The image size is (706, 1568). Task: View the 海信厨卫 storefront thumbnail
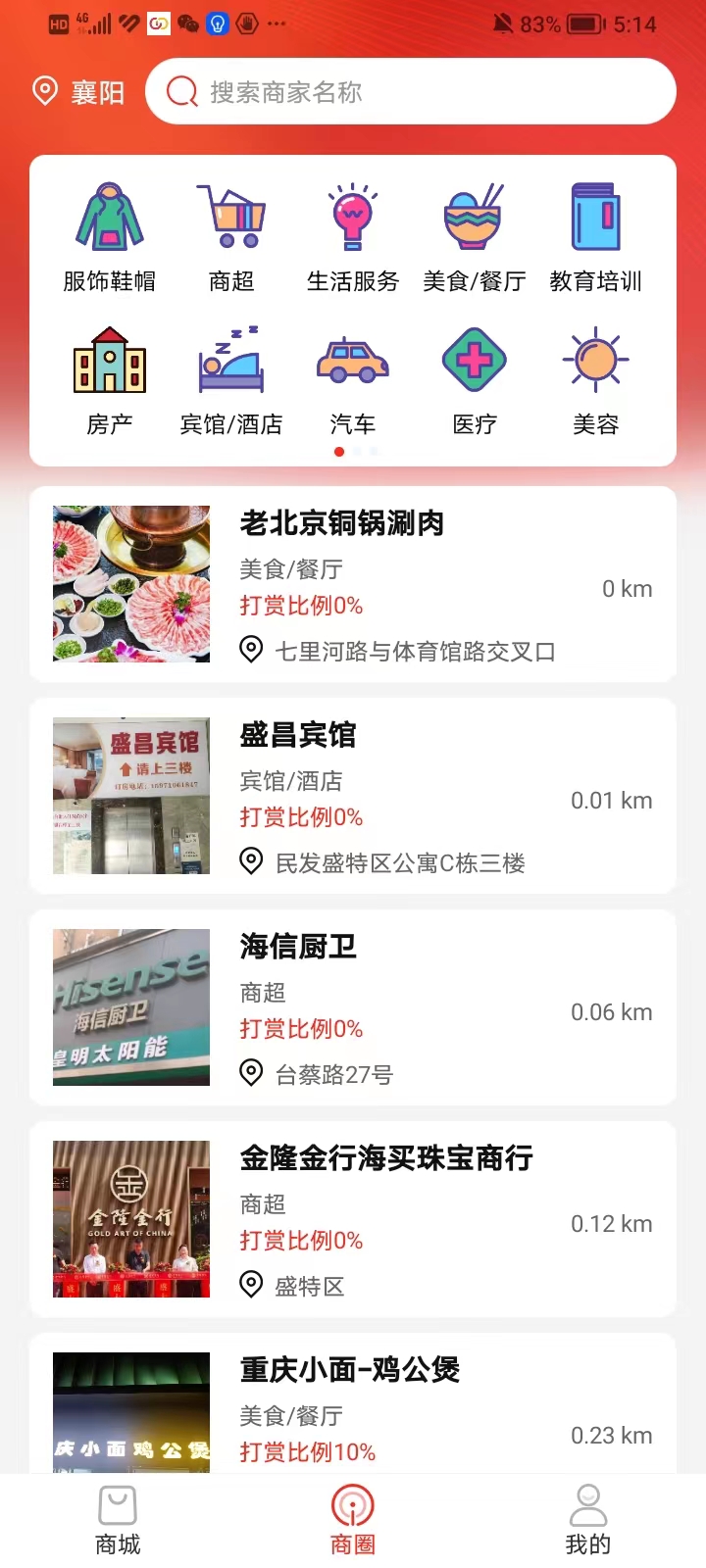click(x=130, y=1006)
